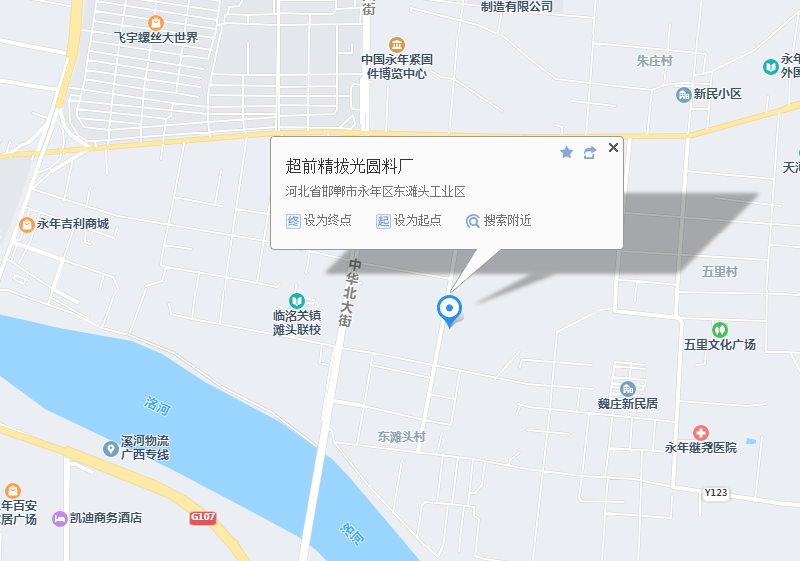800x561 pixels.
Task: Tap 永年吉利商城 shopping marker
Action: [x=27, y=224]
